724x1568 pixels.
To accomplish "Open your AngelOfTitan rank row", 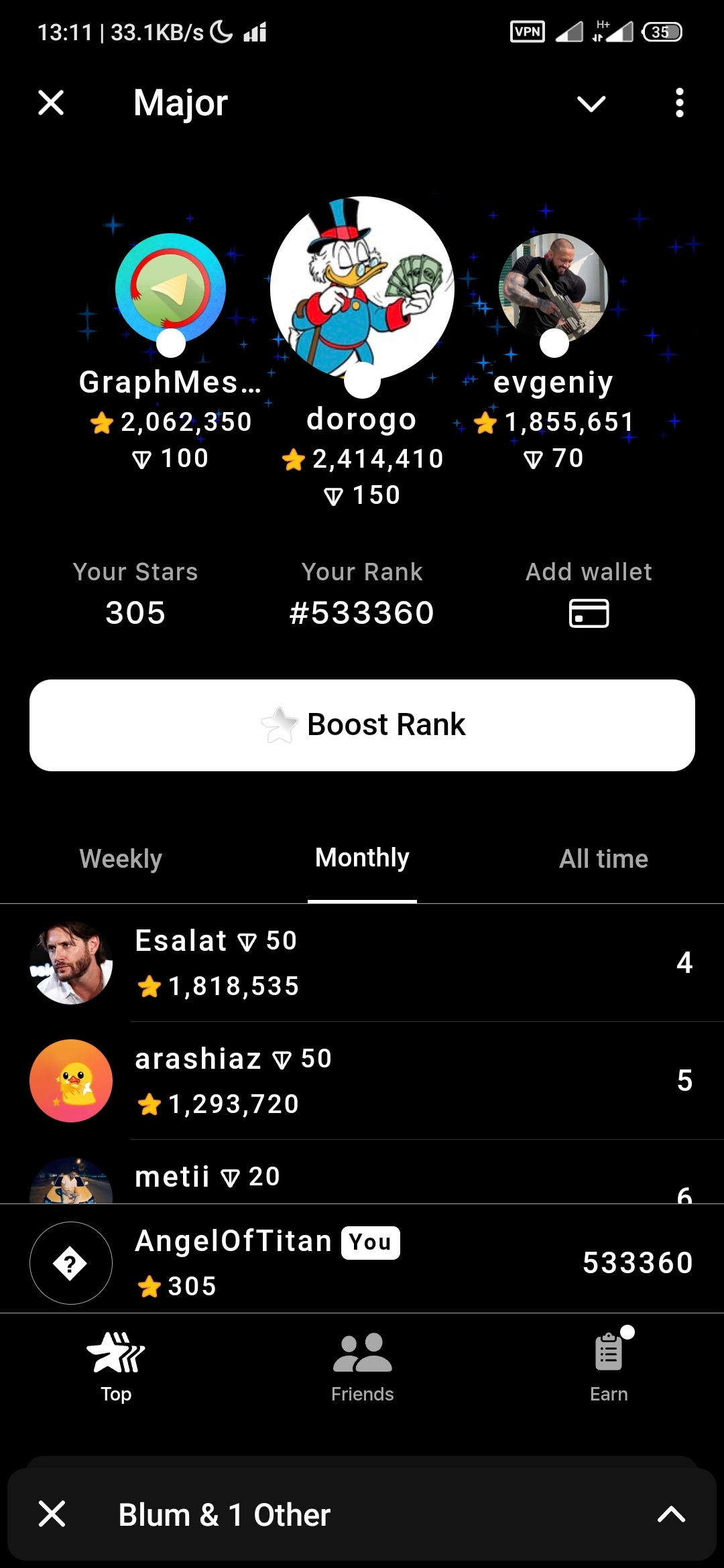I will [362, 1263].
